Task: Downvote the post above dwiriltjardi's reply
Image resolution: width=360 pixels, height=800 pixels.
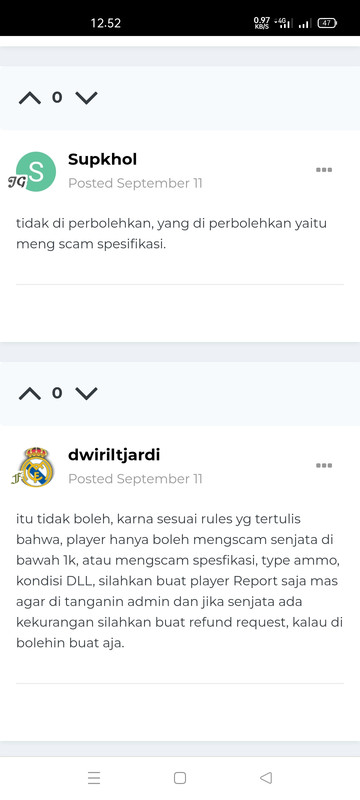Action: (x=86, y=393)
